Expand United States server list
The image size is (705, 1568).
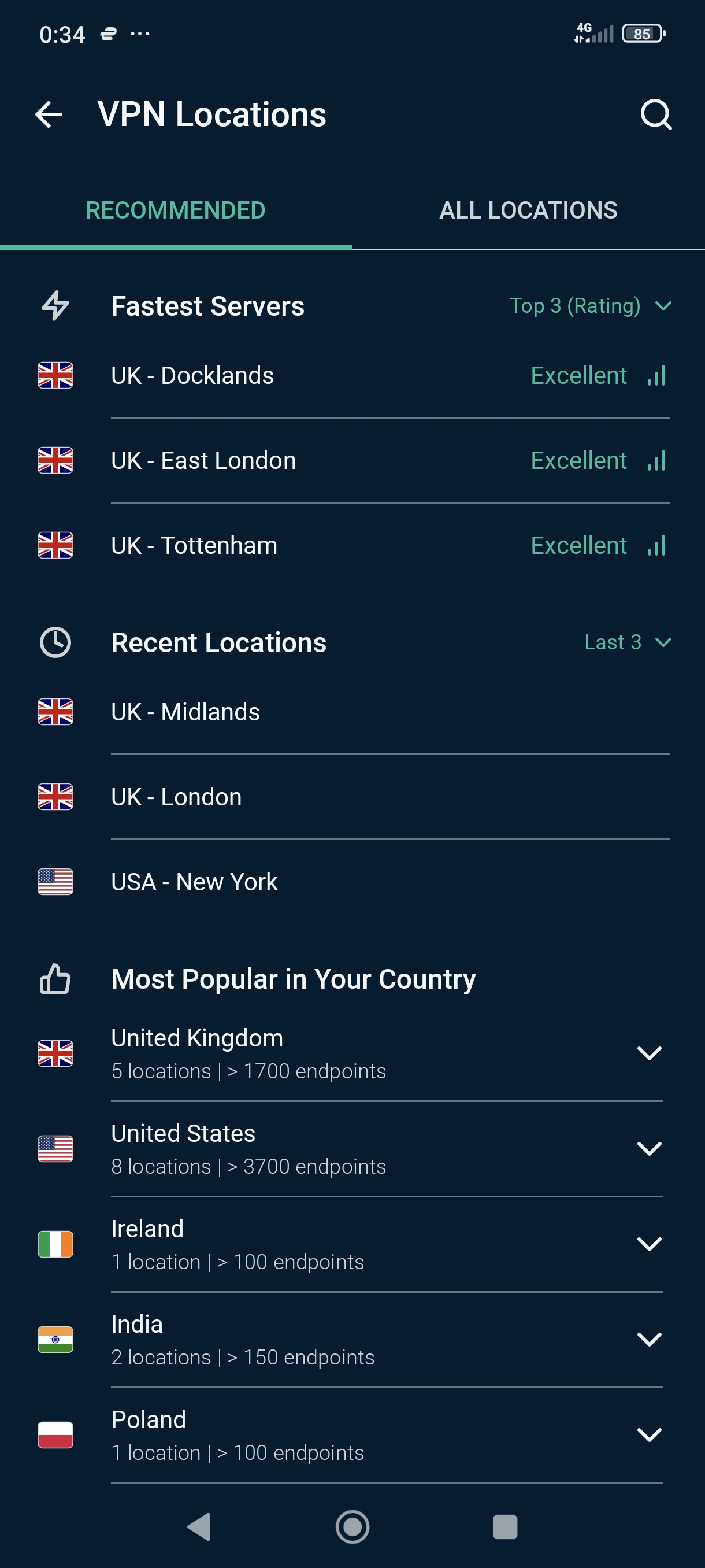(353, 1149)
